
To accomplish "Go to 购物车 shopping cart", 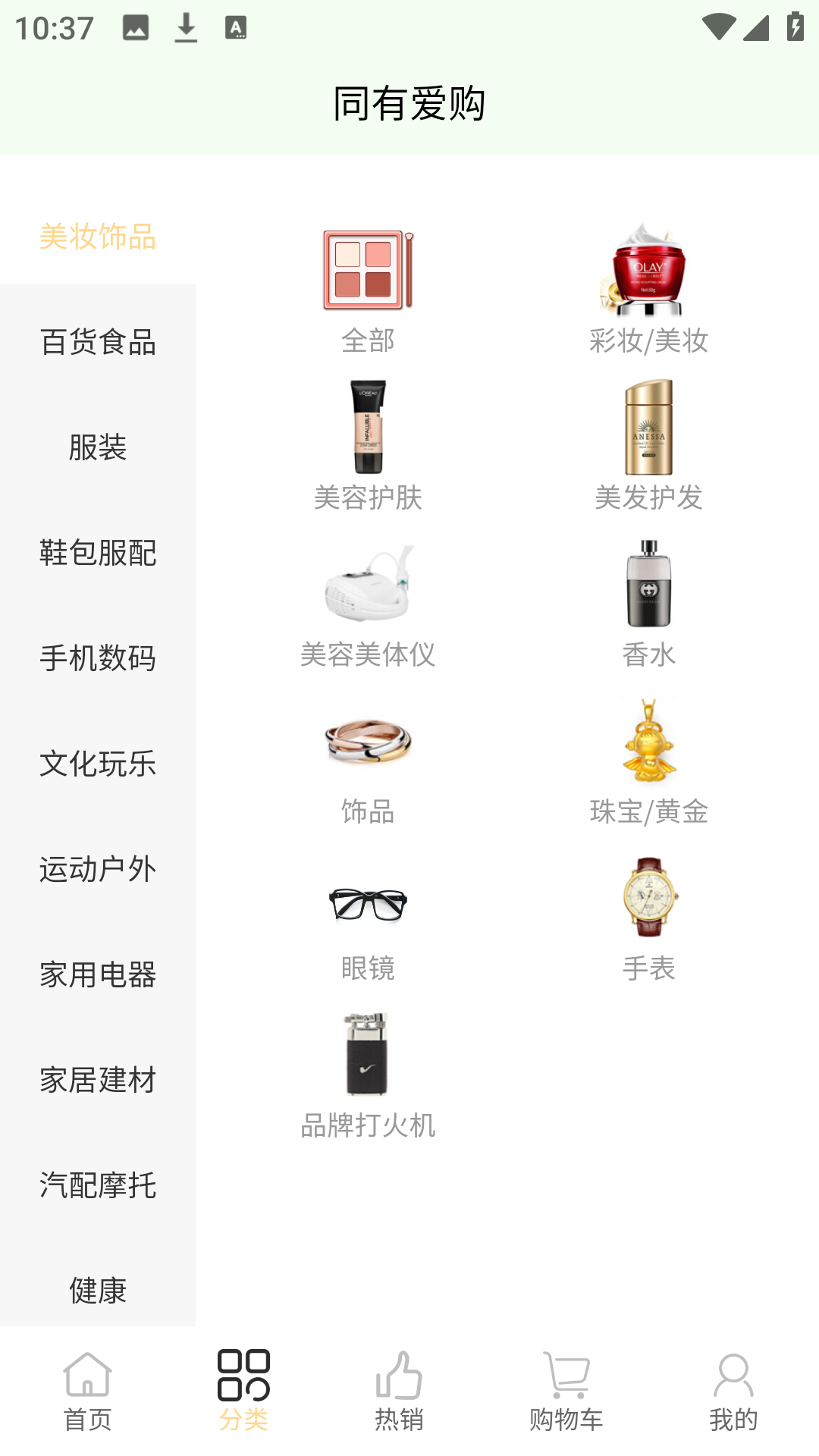I will pyautogui.click(x=566, y=1392).
